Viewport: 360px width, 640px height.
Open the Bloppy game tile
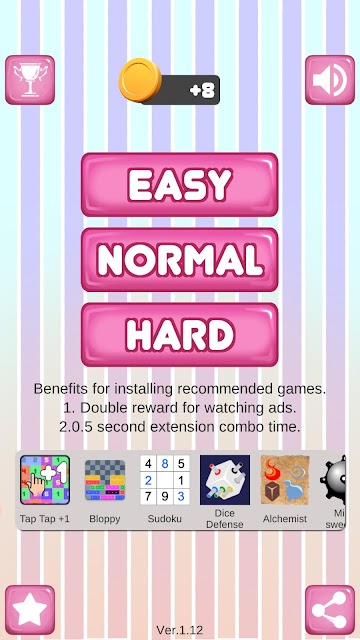click(105, 489)
